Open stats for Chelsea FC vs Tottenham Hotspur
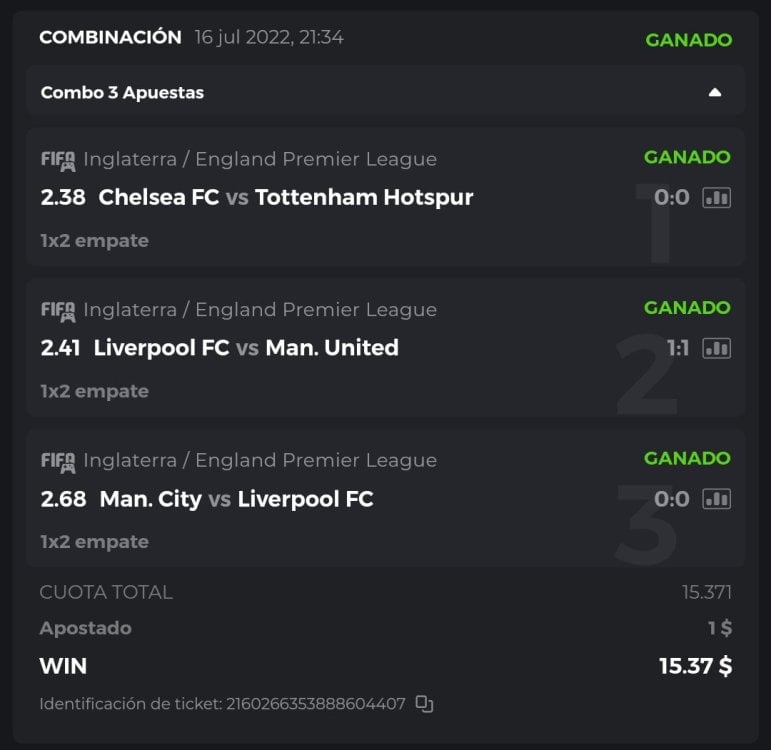Image resolution: width=771 pixels, height=750 pixels. tap(716, 198)
